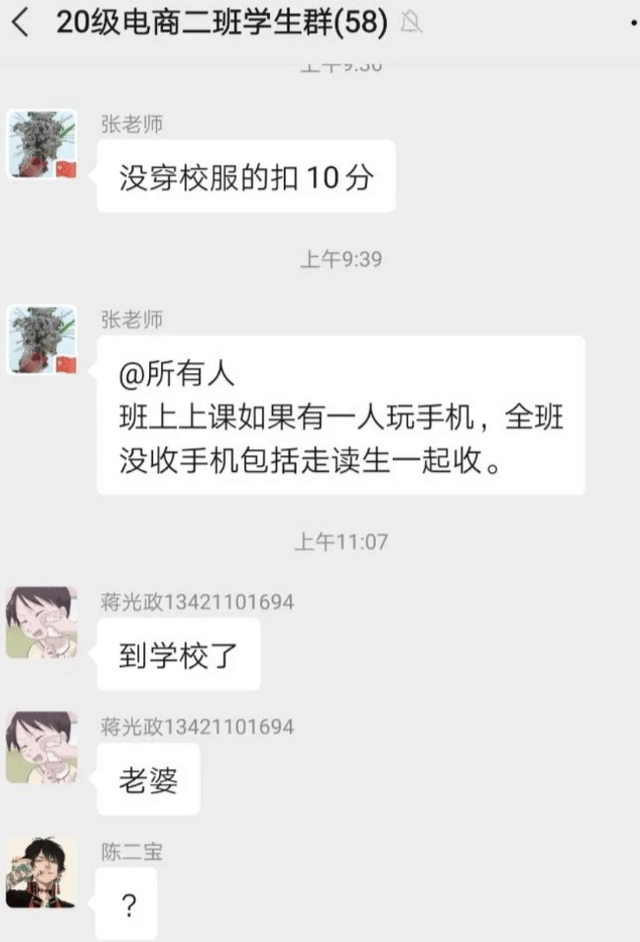This screenshot has width=640, height=942.
Task: View 陈二宝's profile via his avatar
Action: coord(42,872)
